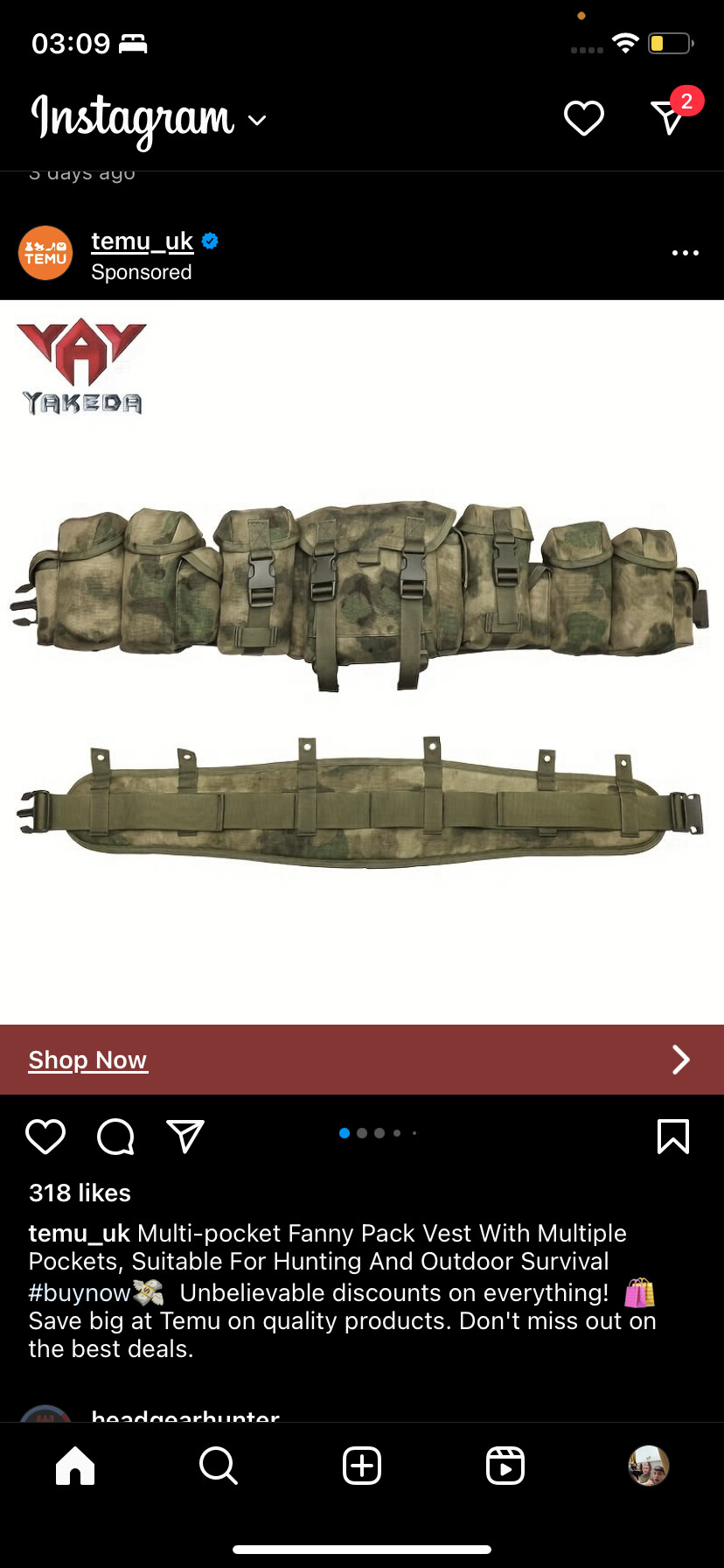Open the sponsored post's overflow menu
Image resolution: width=724 pixels, height=1568 pixels.
(685, 253)
